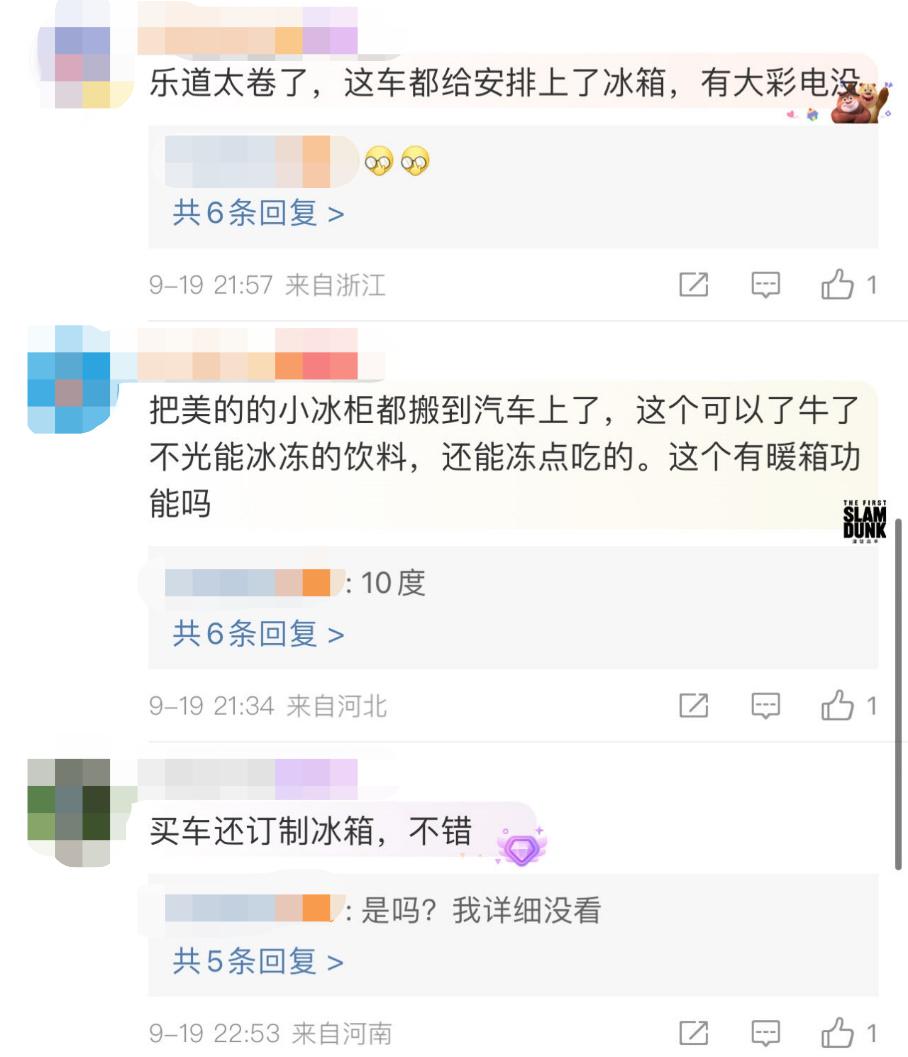Image resolution: width=908 pixels, height=1057 pixels.
Task: Expand the 6 replies under the Hebei comment
Action: (x=258, y=633)
